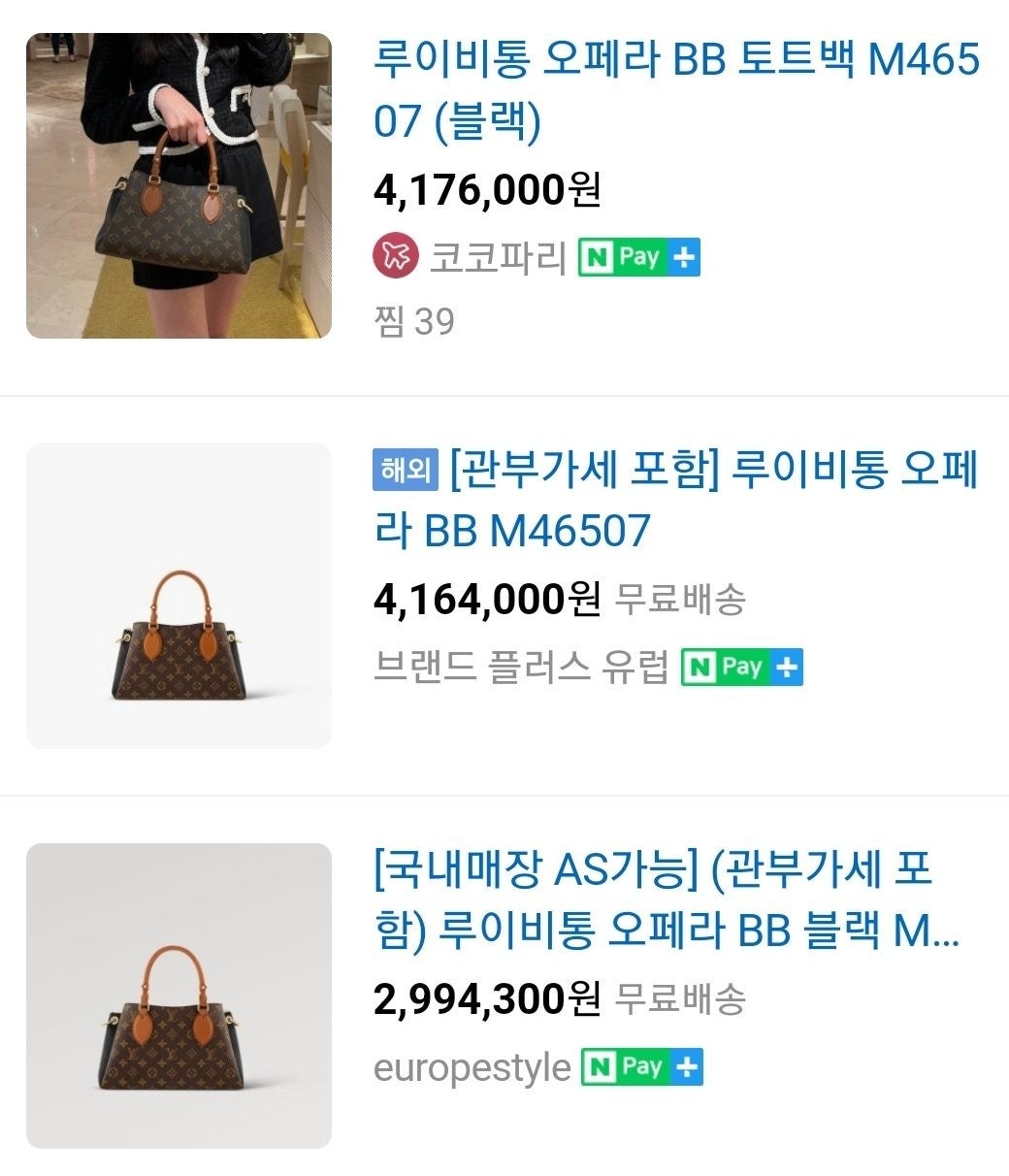View the bag image for the 4,164,000원 listing
This screenshot has width=1009, height=1176.
pos(179,596)
